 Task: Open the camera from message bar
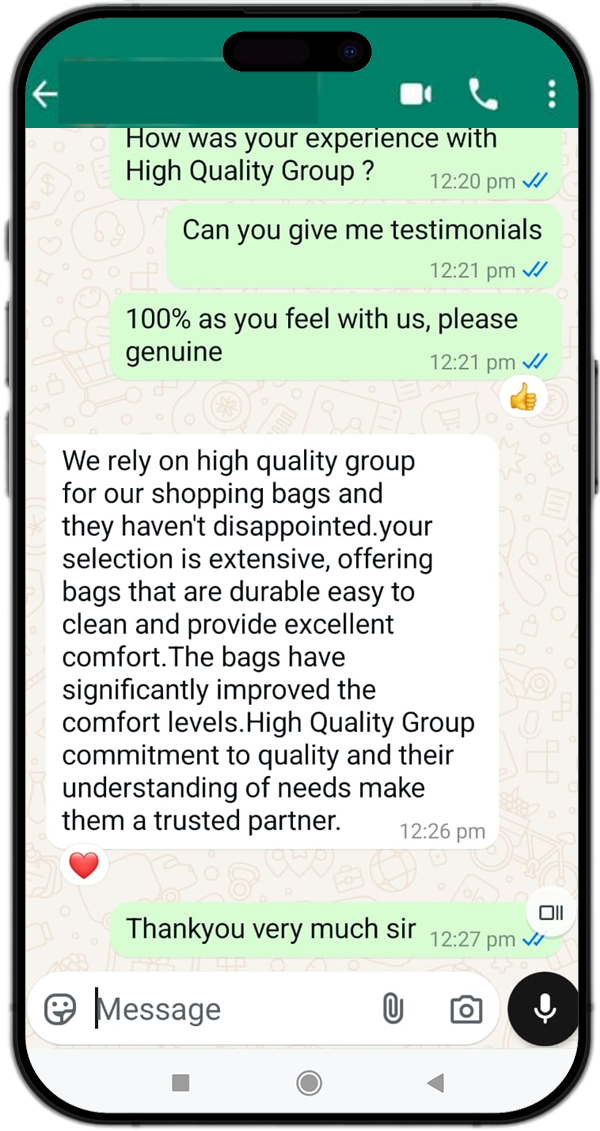465,1009
